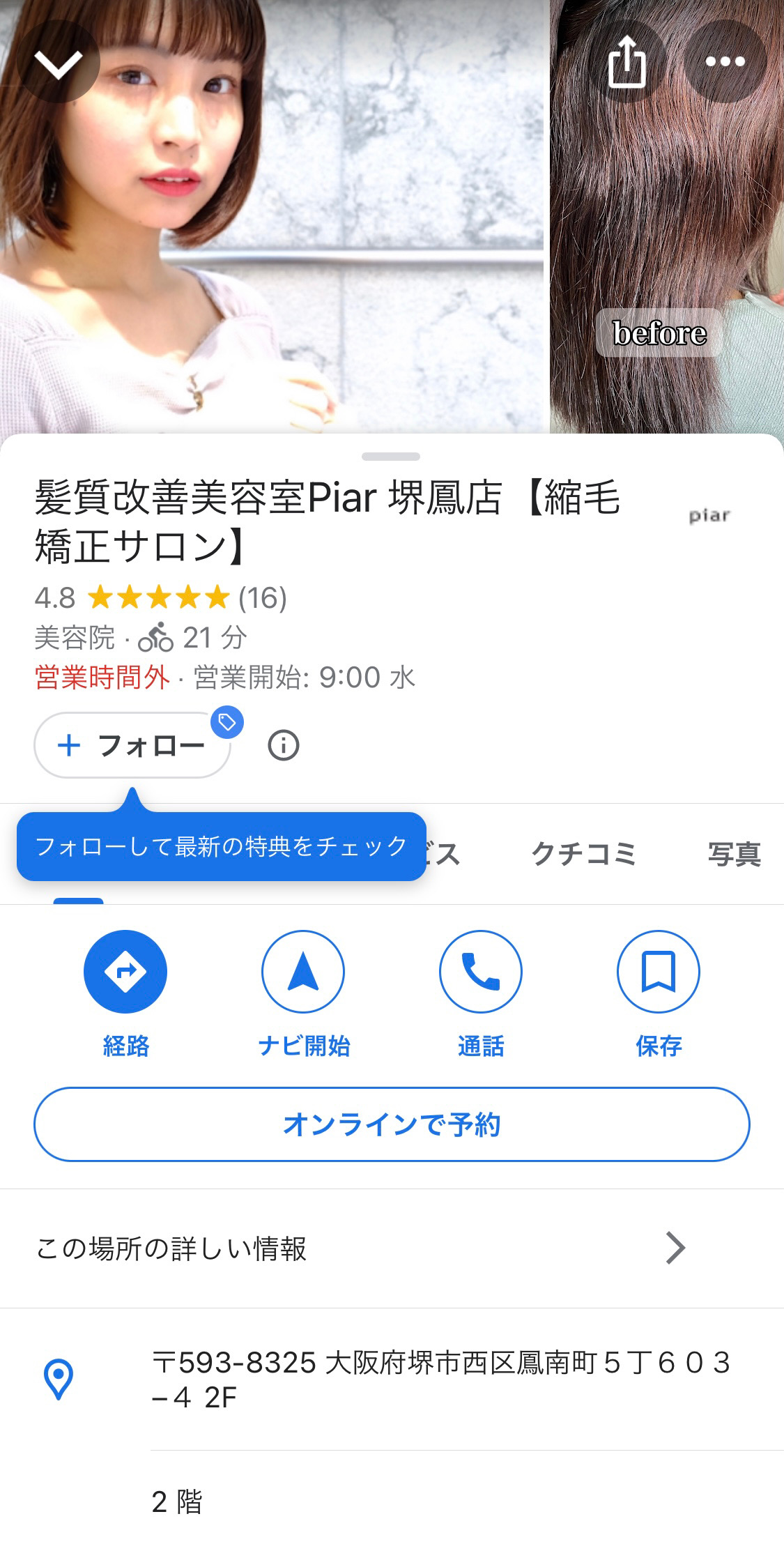Image resolution: width=784 pixels, height=1551 pixels.
Task: Share this salon listing
Action: pos(627,63)
